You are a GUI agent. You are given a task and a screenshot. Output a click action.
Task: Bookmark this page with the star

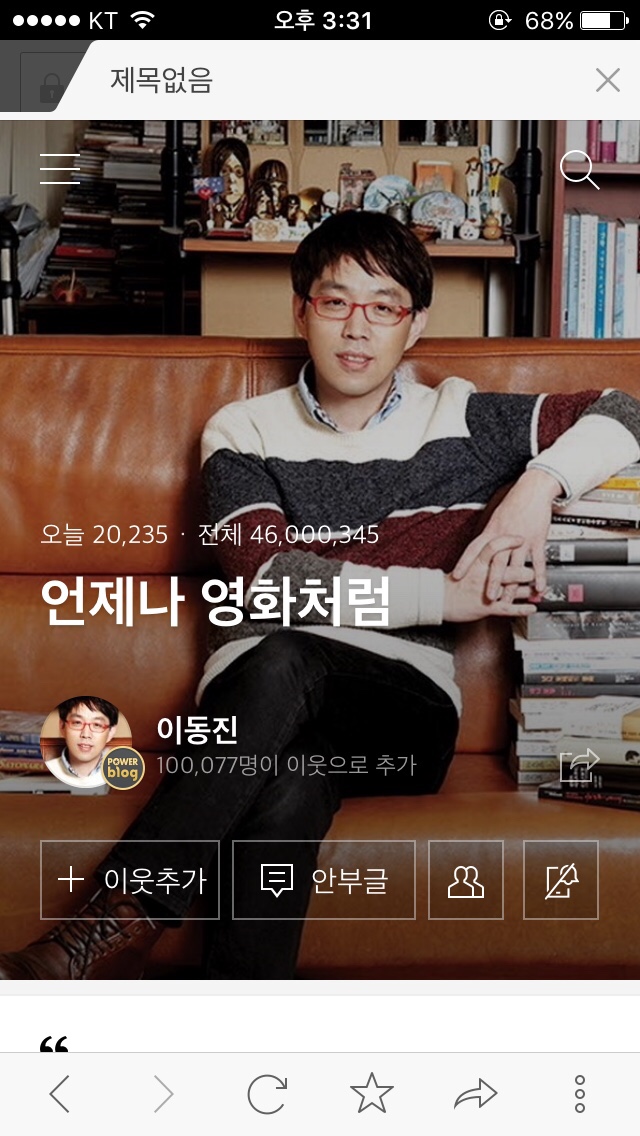coord(371,1095)
